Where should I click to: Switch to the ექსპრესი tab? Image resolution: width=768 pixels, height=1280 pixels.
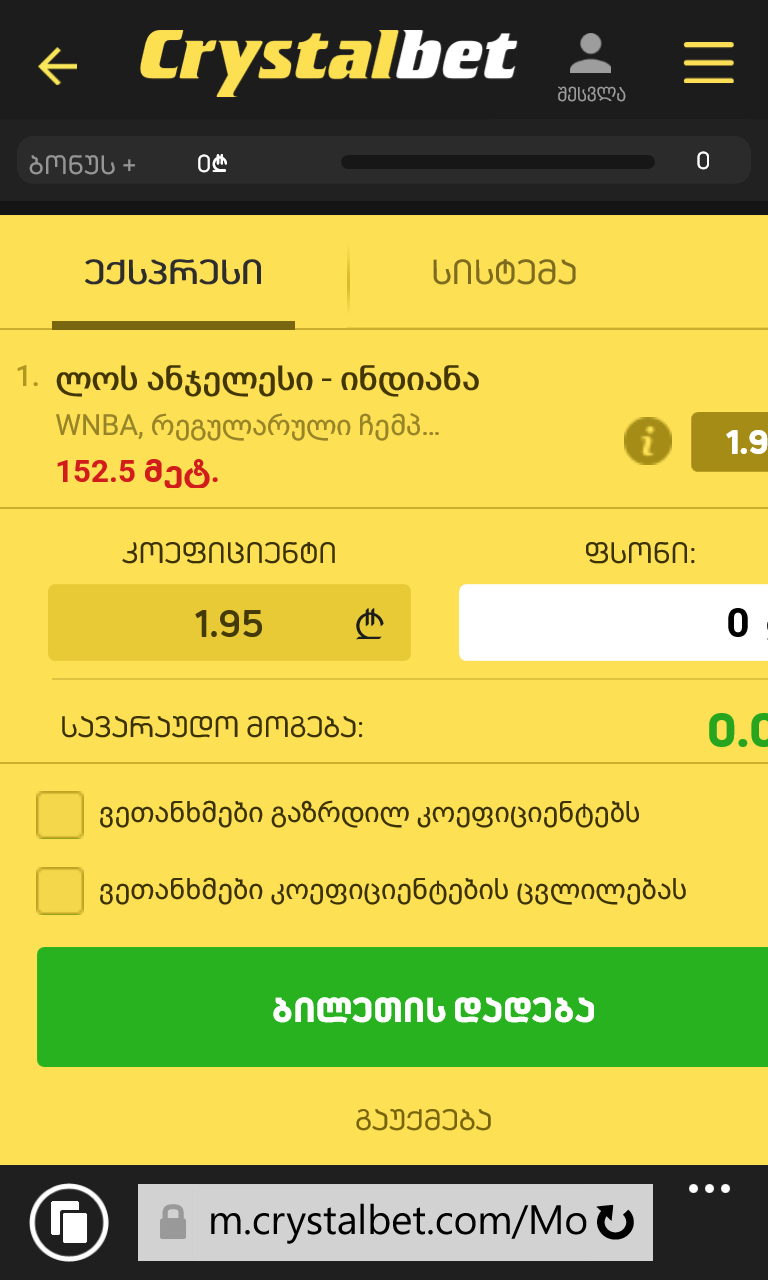[173, 273]
